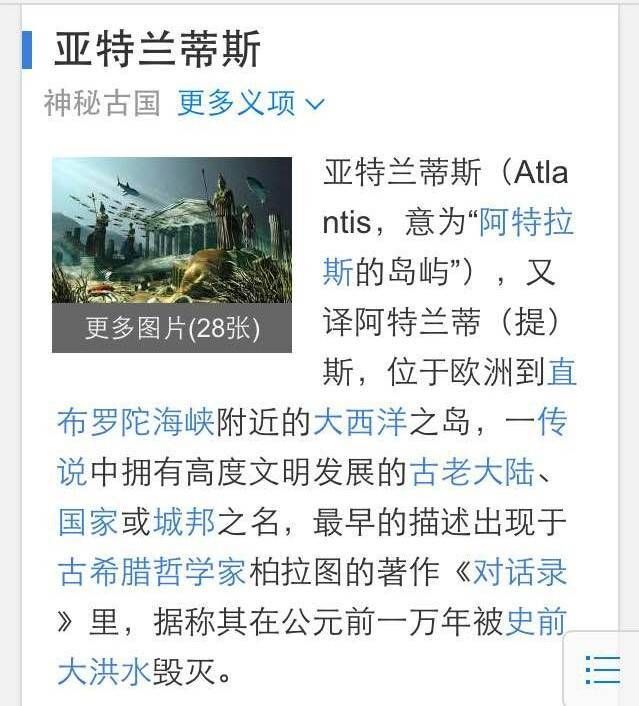Expand the 更多义项 dropdown

pyautogui.click(x=250, y=103)
